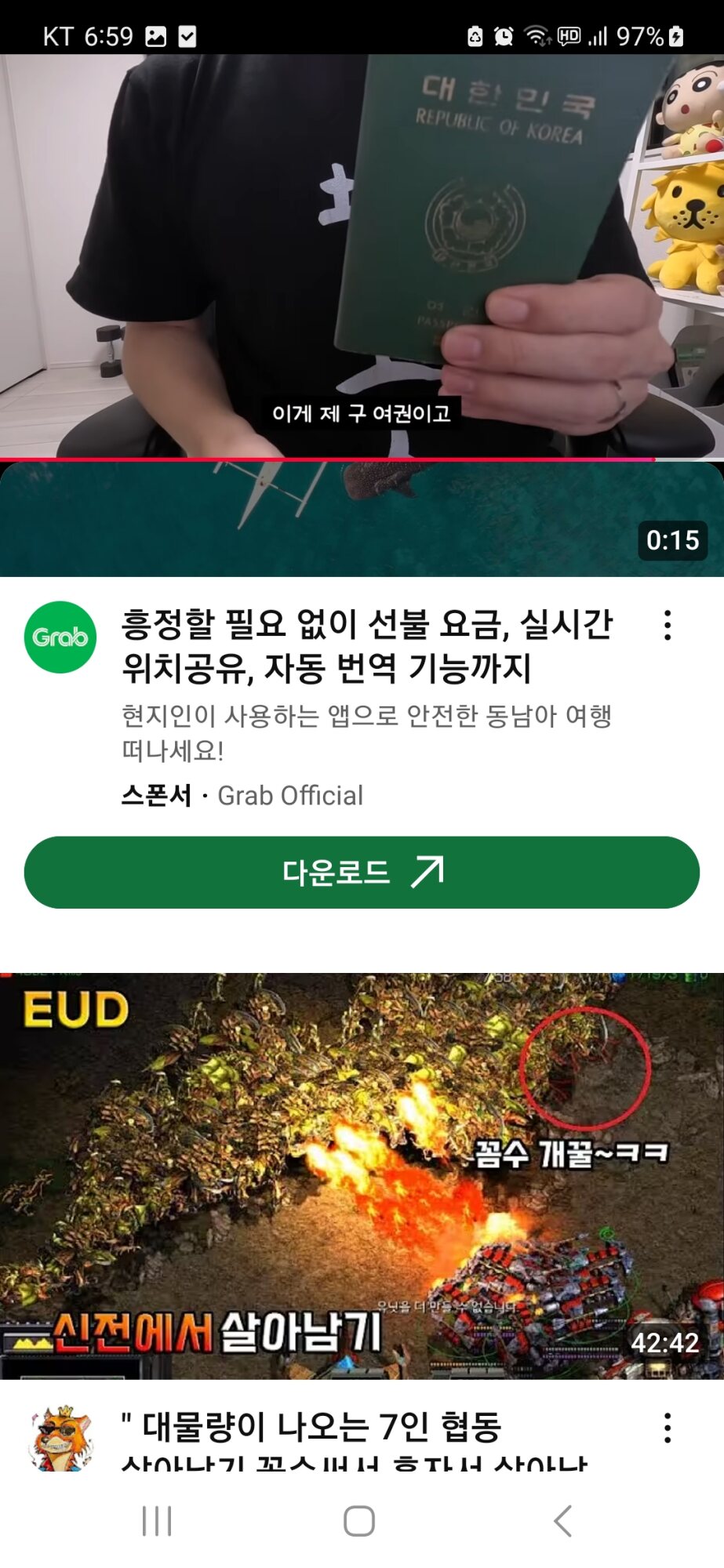Go back with the system back button
Image resolution: width=724 pixels, height=1568 pixels.
[562, 1521]
